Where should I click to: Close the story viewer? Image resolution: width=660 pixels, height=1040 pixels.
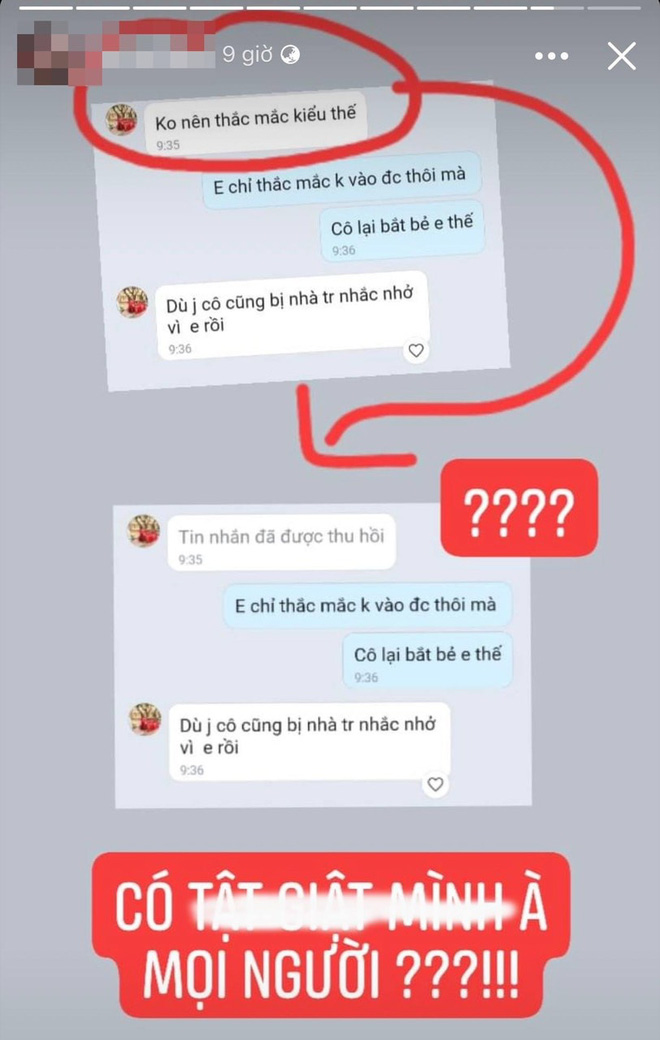click(621, 56)
